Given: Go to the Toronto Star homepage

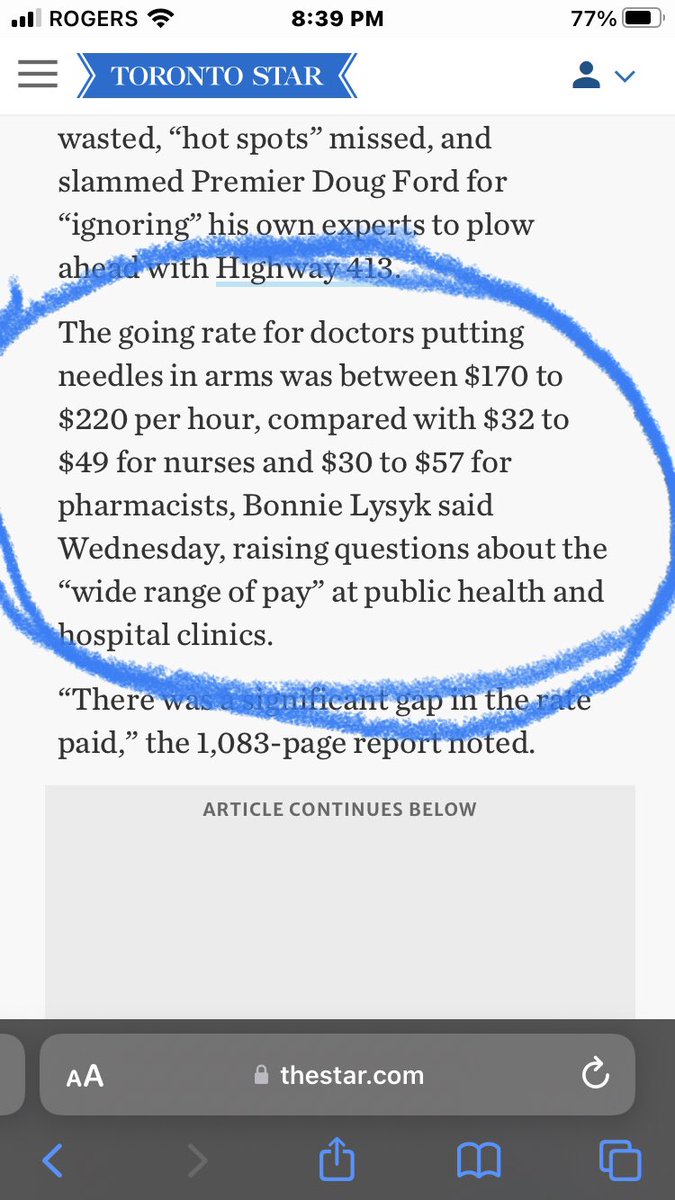Looking at the screenshot, I should [215, 76].
